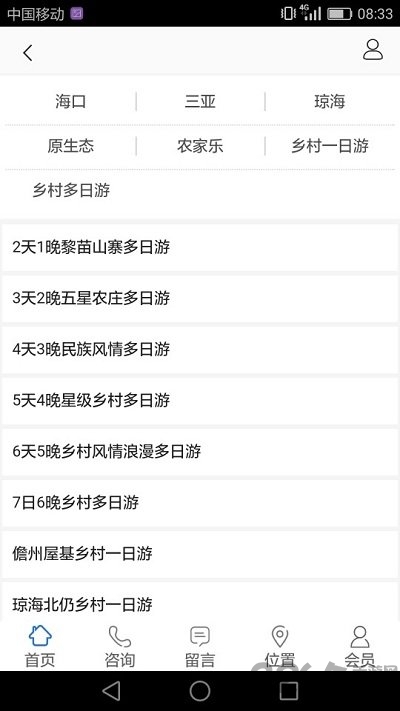The width and height of the screenshot is (400, 711).
Task: Open 2天1晚黎苗山寨多日游
Action: click(200, 248)
